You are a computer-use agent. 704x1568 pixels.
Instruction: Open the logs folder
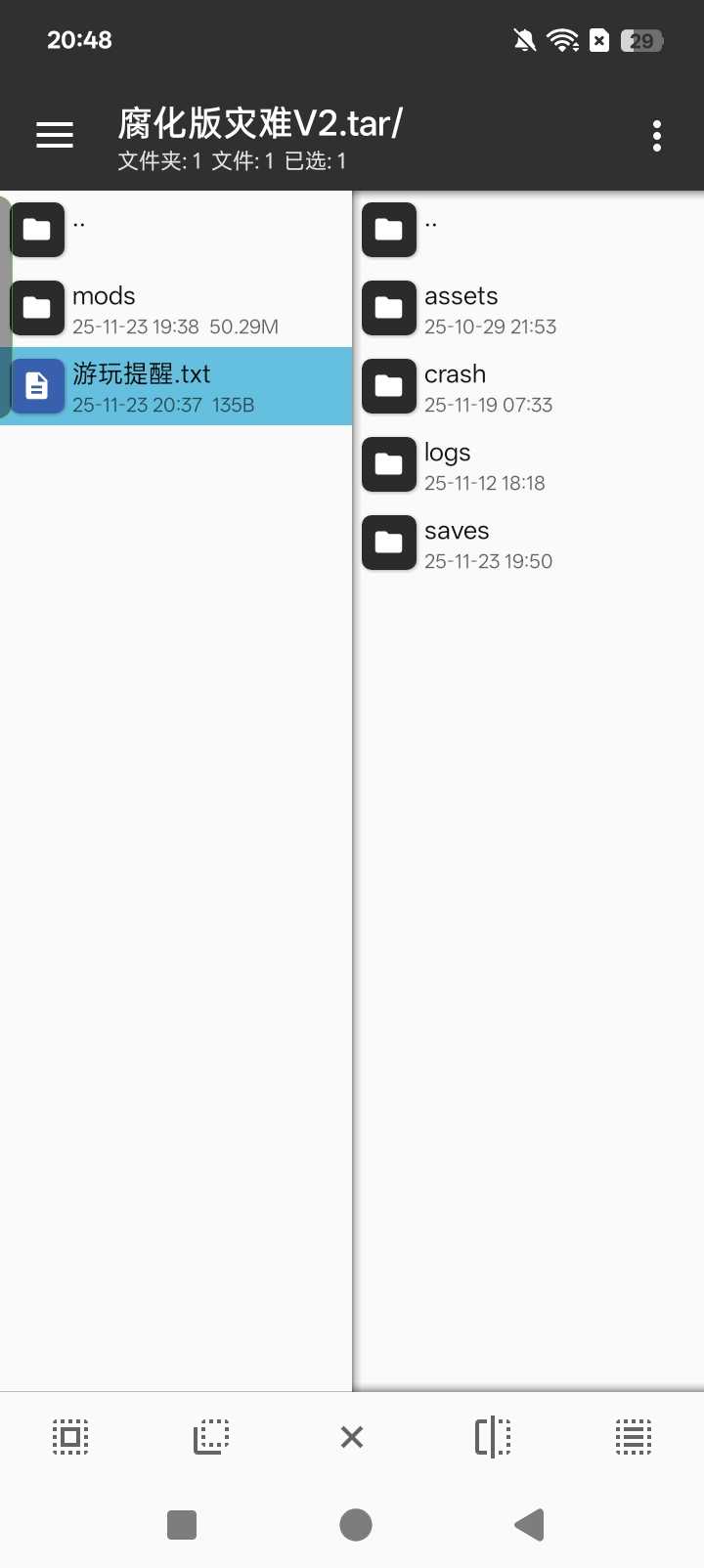[528, 464]
